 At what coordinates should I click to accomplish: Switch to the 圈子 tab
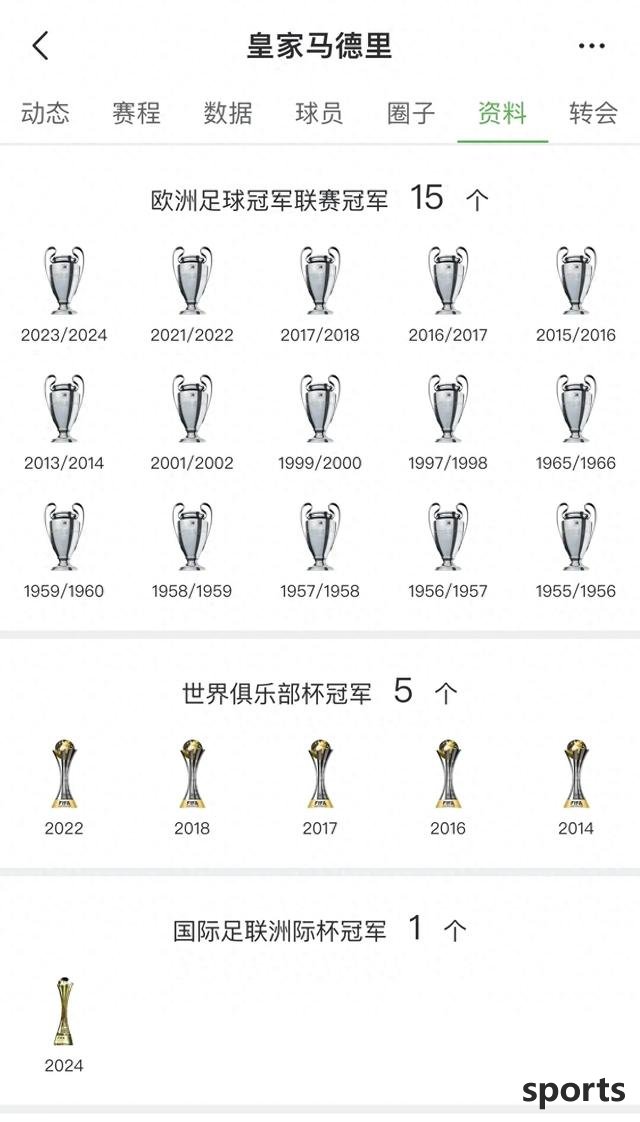[411, 113]
